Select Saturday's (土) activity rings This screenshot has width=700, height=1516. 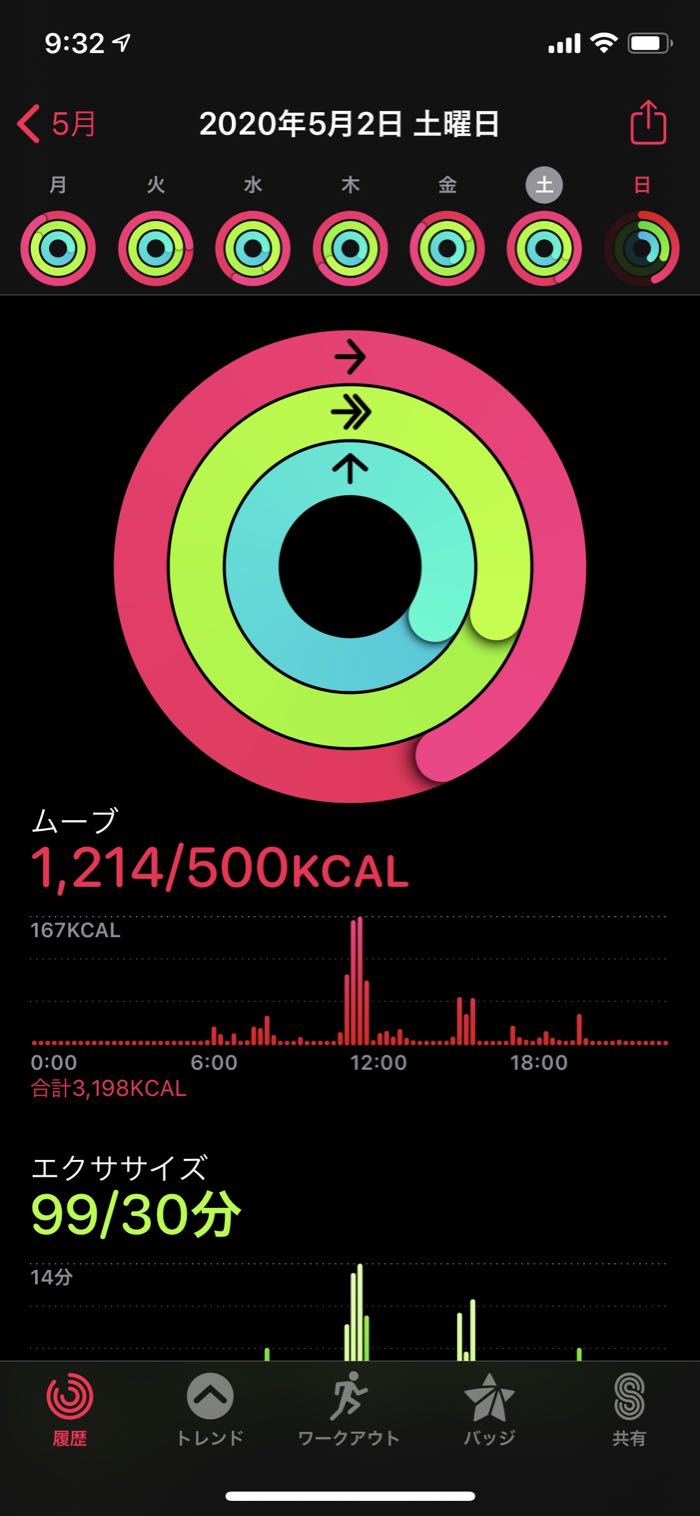click(544, 248)
